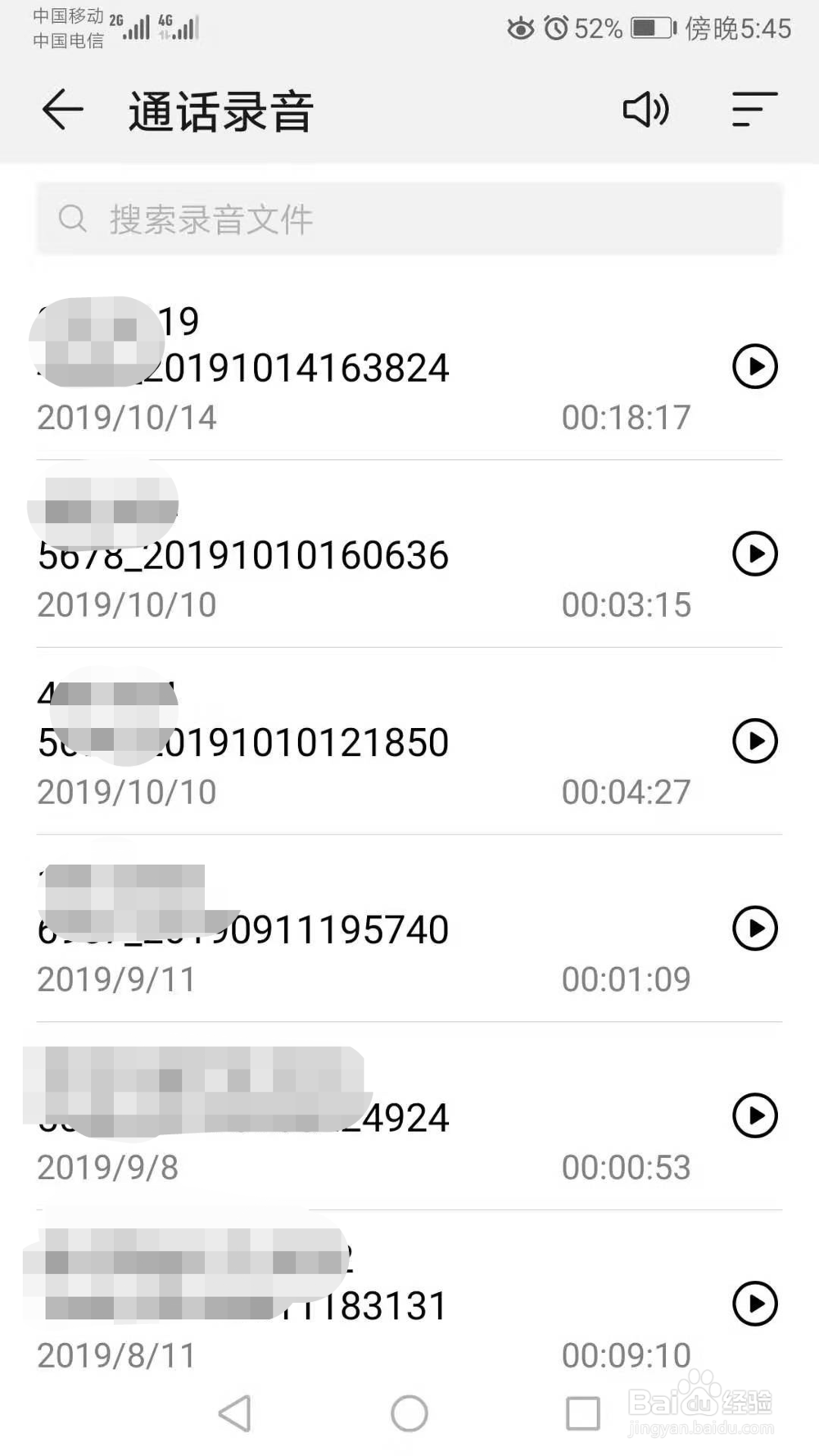Play the recording dated 2019/10/14

pos(754,367)
